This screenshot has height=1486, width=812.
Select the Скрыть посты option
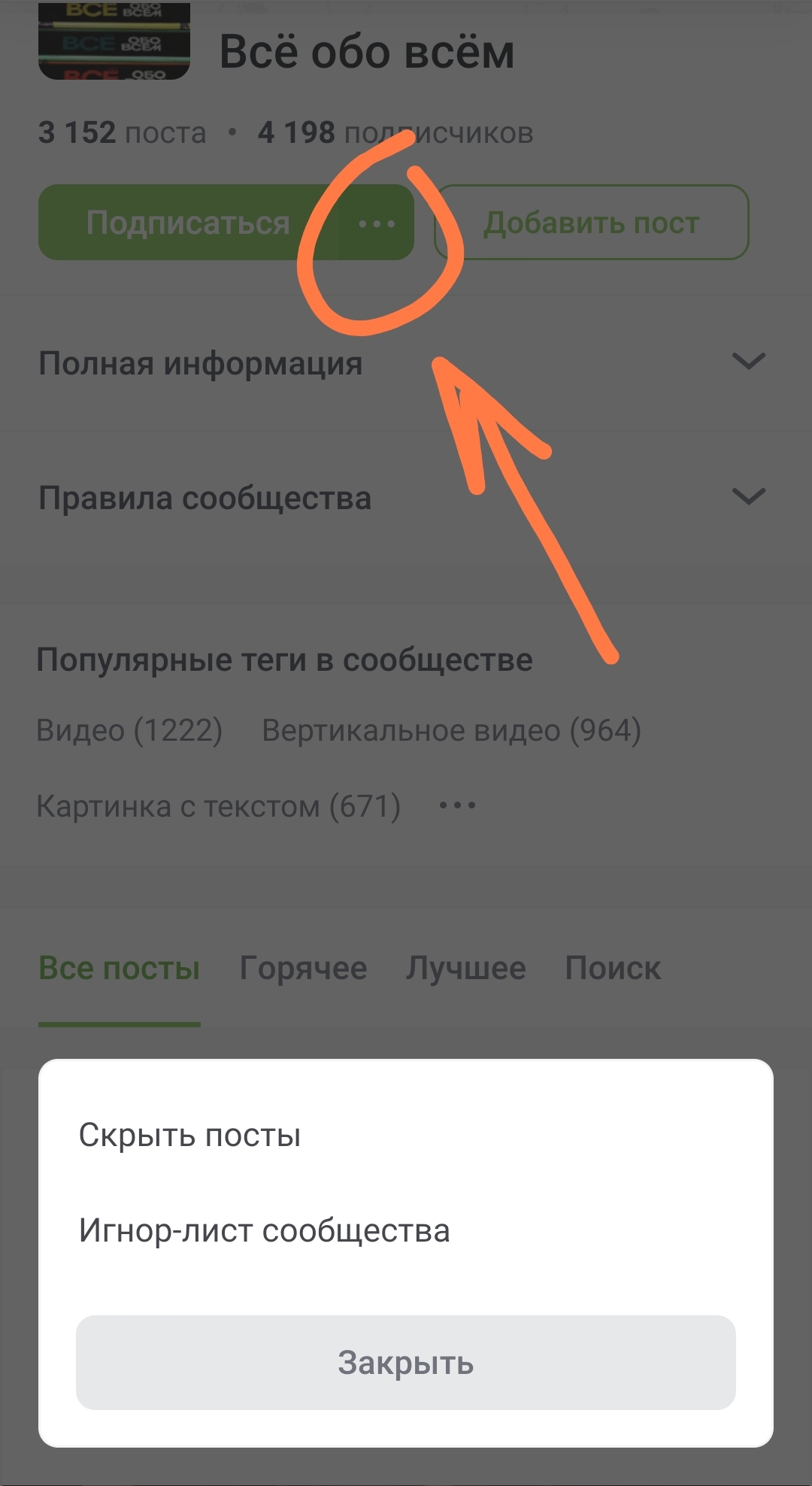pyautogui.click(x=189, y=1136)
